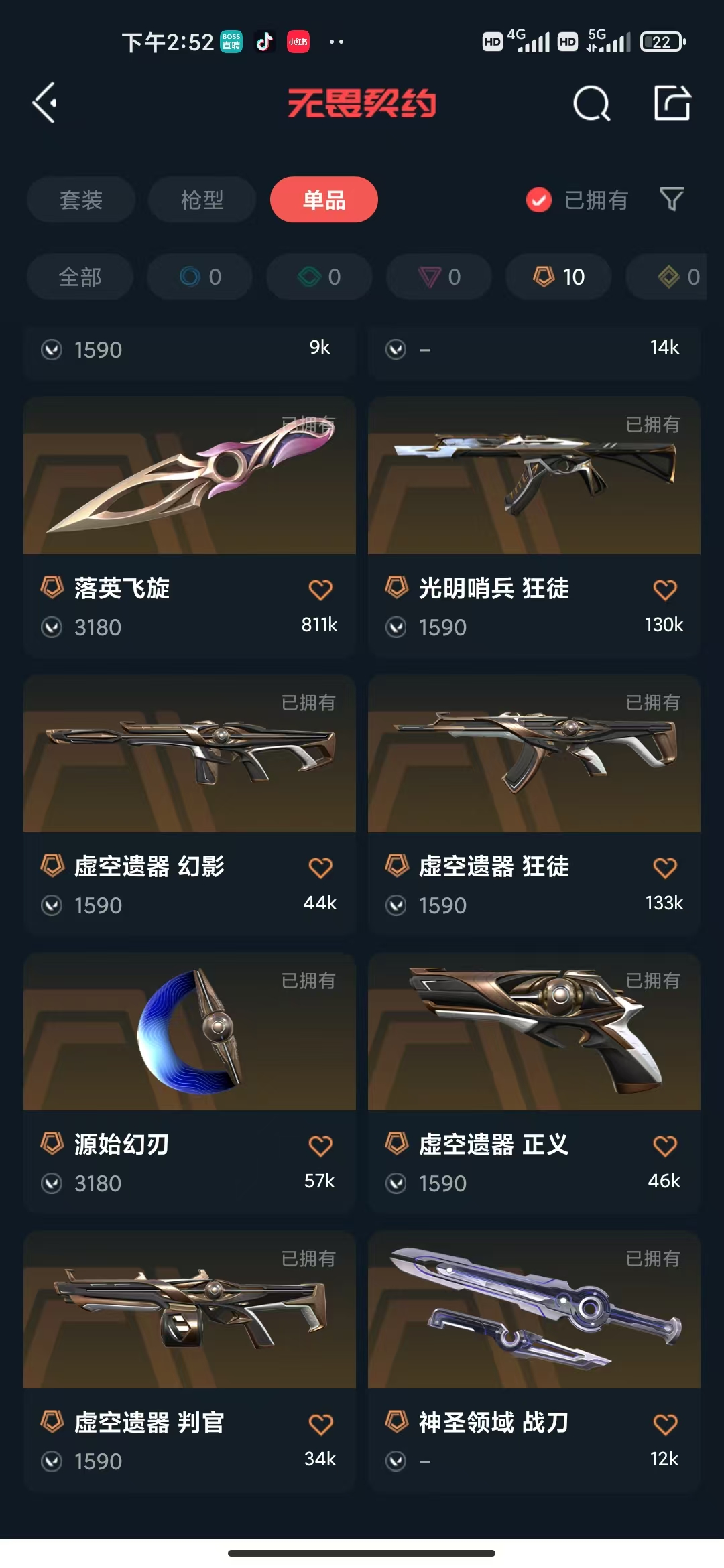724x1568 pixels.
Task: Open the 虚空遗器 幻影 skin card
Action: (x=190, y=805)
